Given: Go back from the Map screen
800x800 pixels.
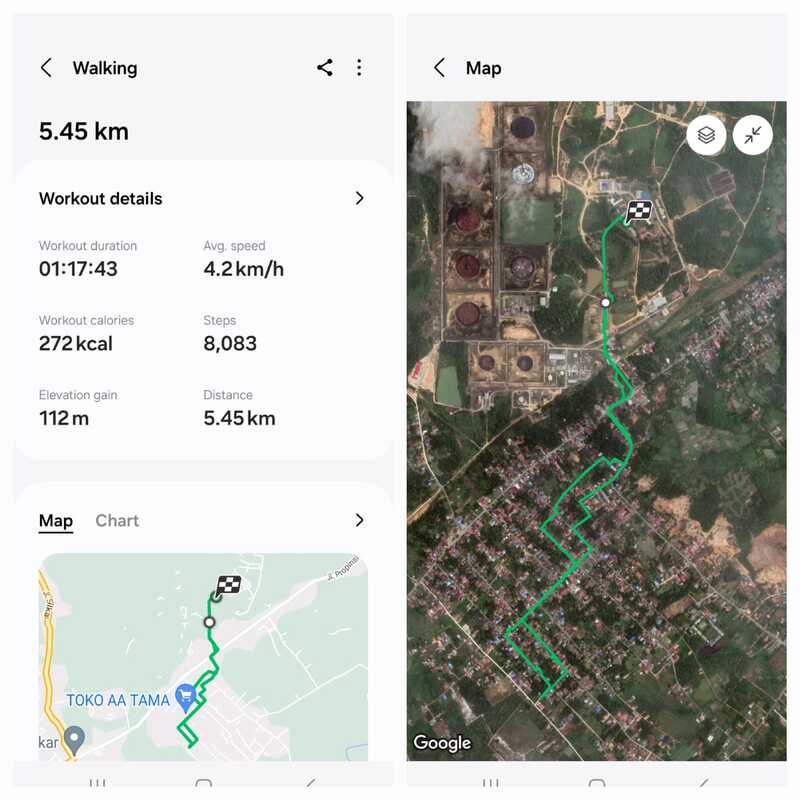Looking at the screenshot, I should pos(439,68).
